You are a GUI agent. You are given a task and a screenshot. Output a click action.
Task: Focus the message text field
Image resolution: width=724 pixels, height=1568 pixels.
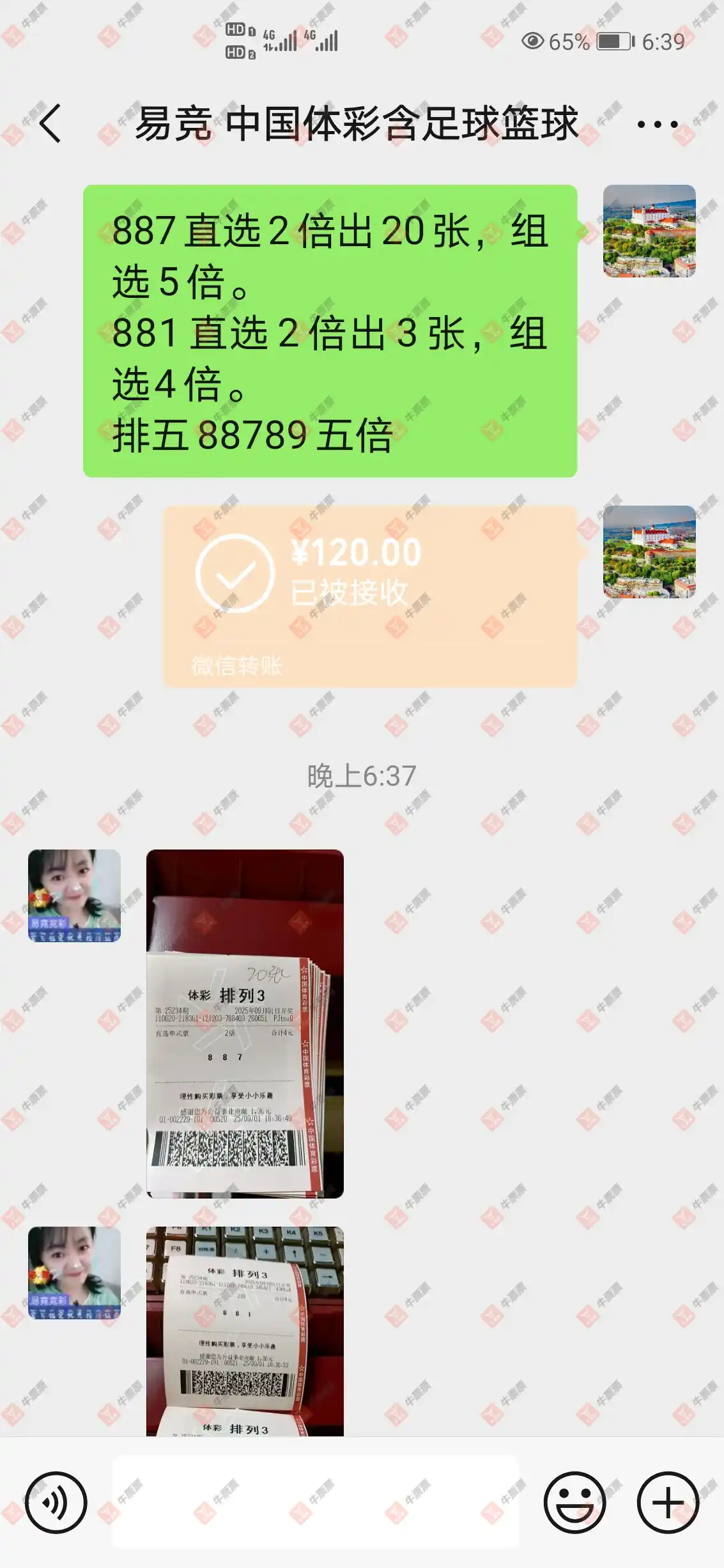point(316,1502)
